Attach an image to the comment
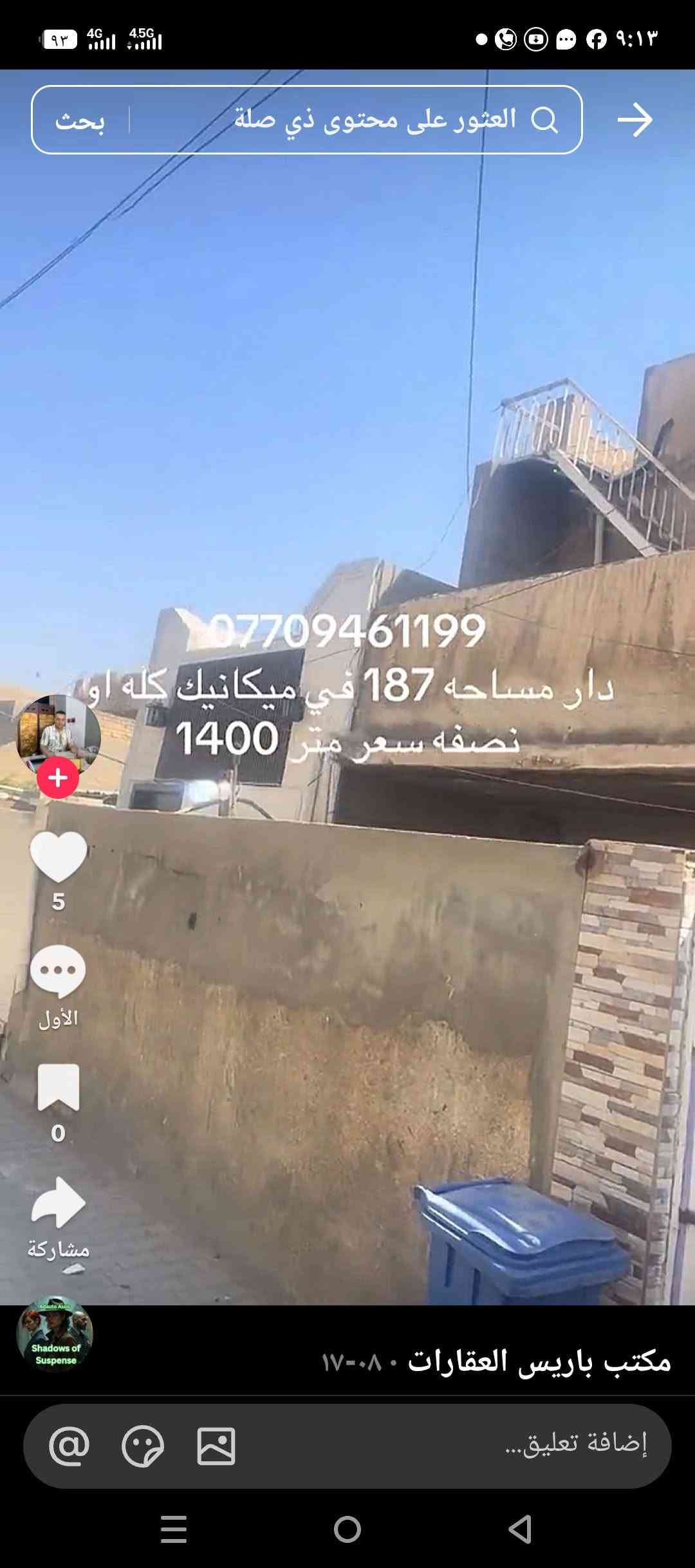The image size is (695, 1568). [x=216, y=1446]
